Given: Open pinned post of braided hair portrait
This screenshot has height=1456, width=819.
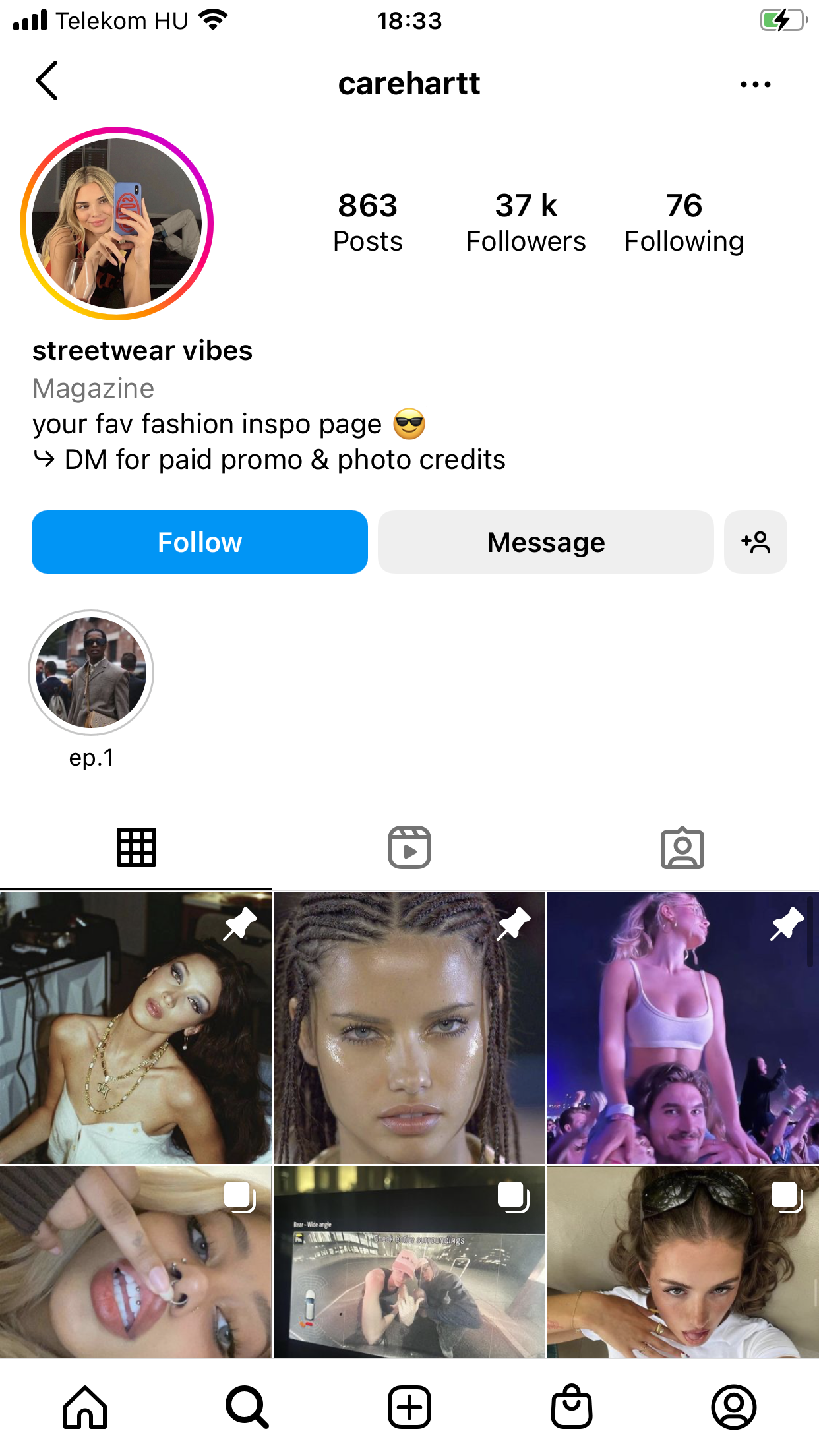Looking at the screenshot, I should pos(409,1027).
